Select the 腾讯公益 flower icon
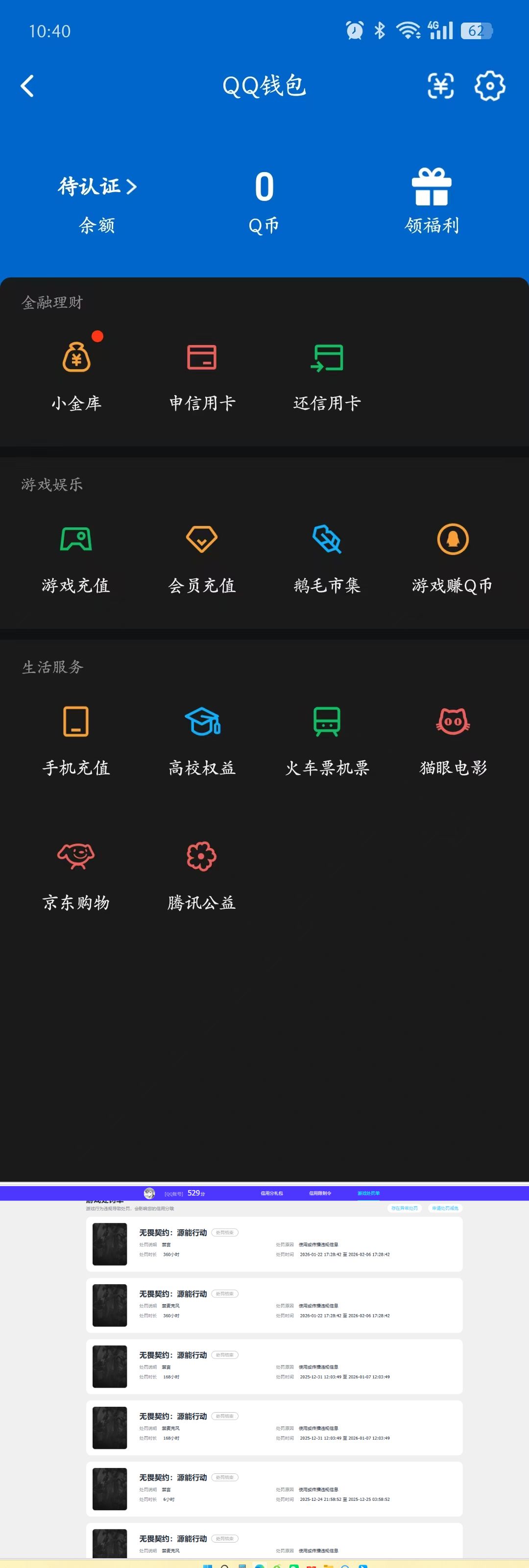This screenshot has width=529, height=1568. pyautogui.click(x=202, y=857)
